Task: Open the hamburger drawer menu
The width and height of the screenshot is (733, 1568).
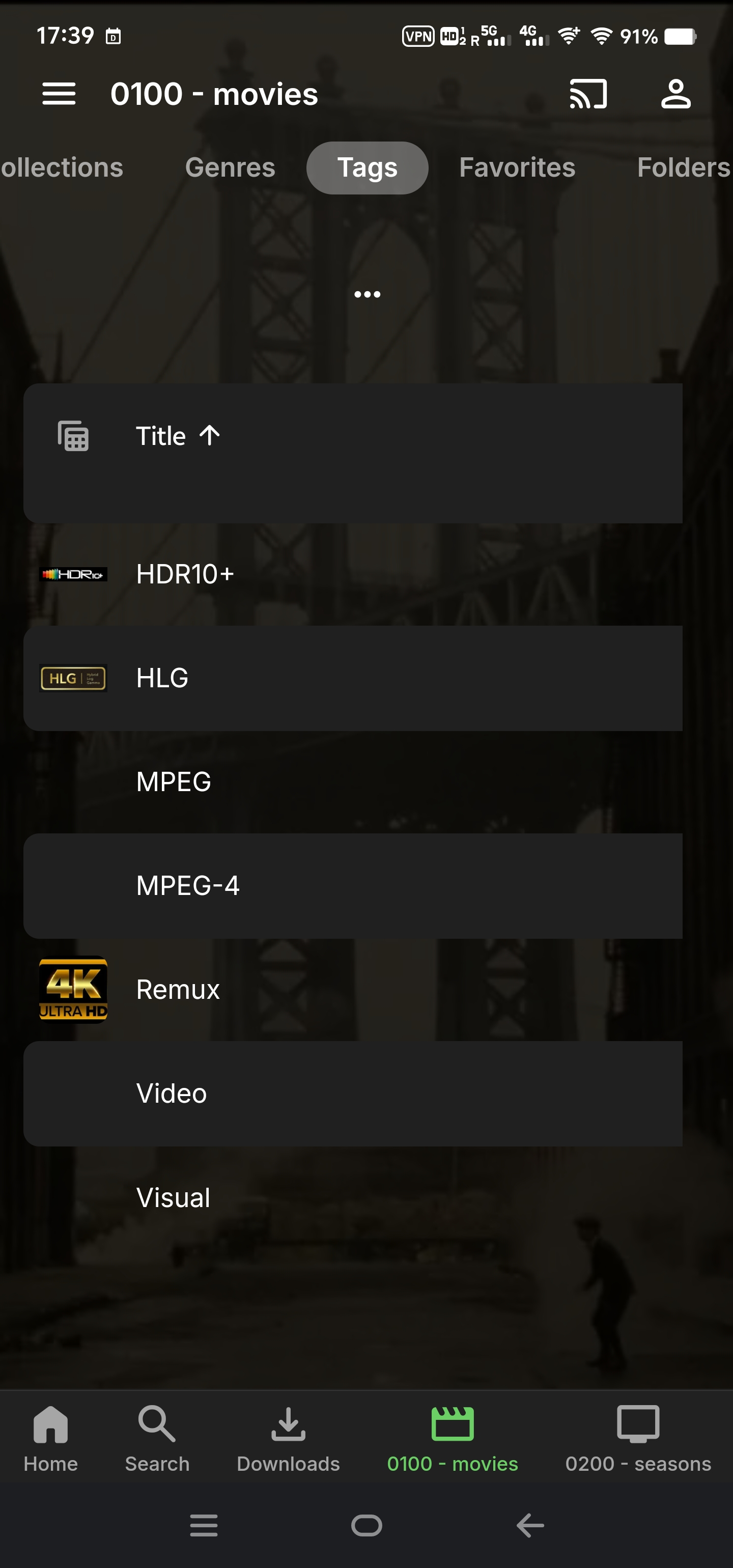Action: tap(59, 94)
